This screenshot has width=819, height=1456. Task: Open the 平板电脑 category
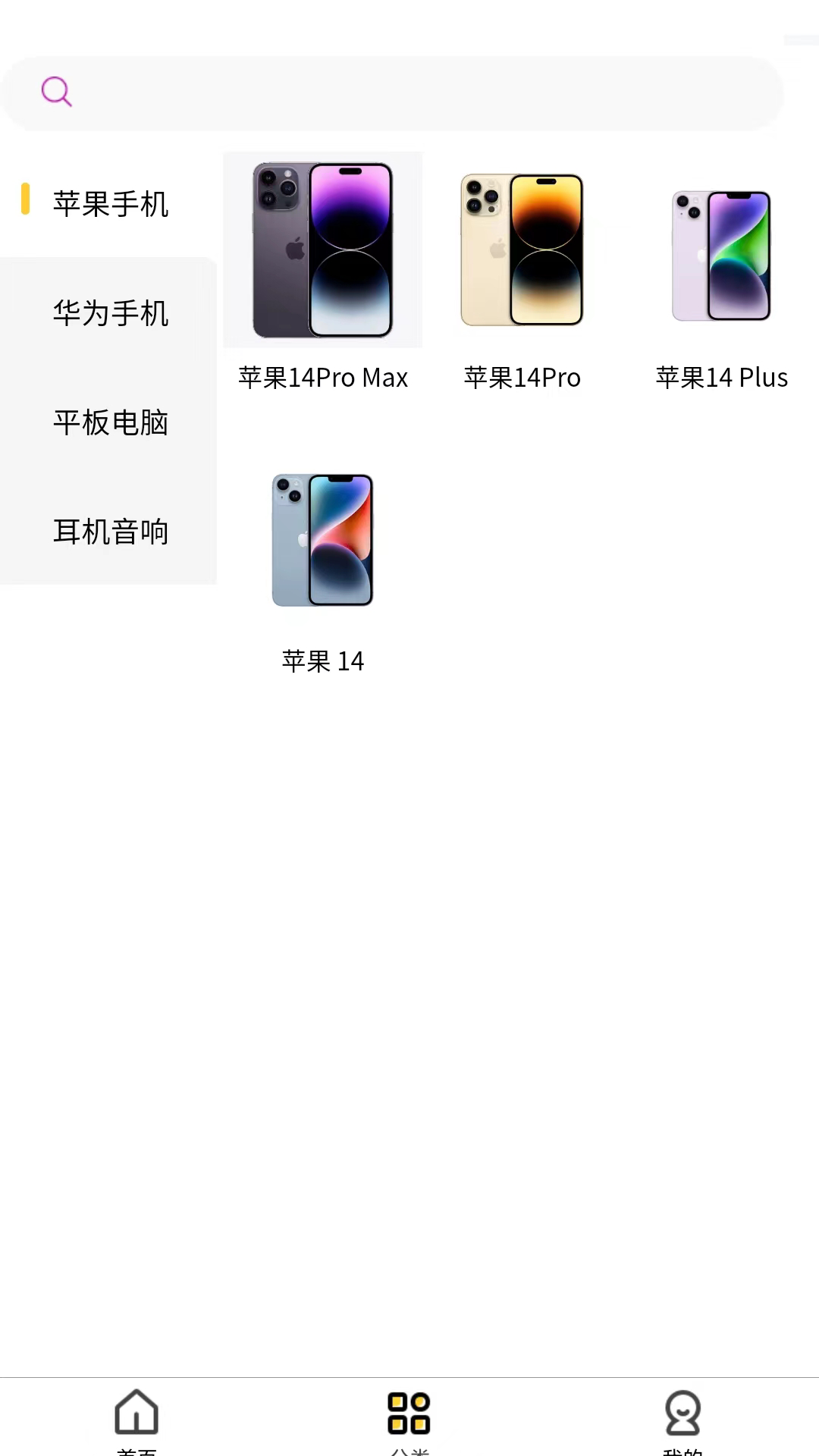tap(111, 422)
